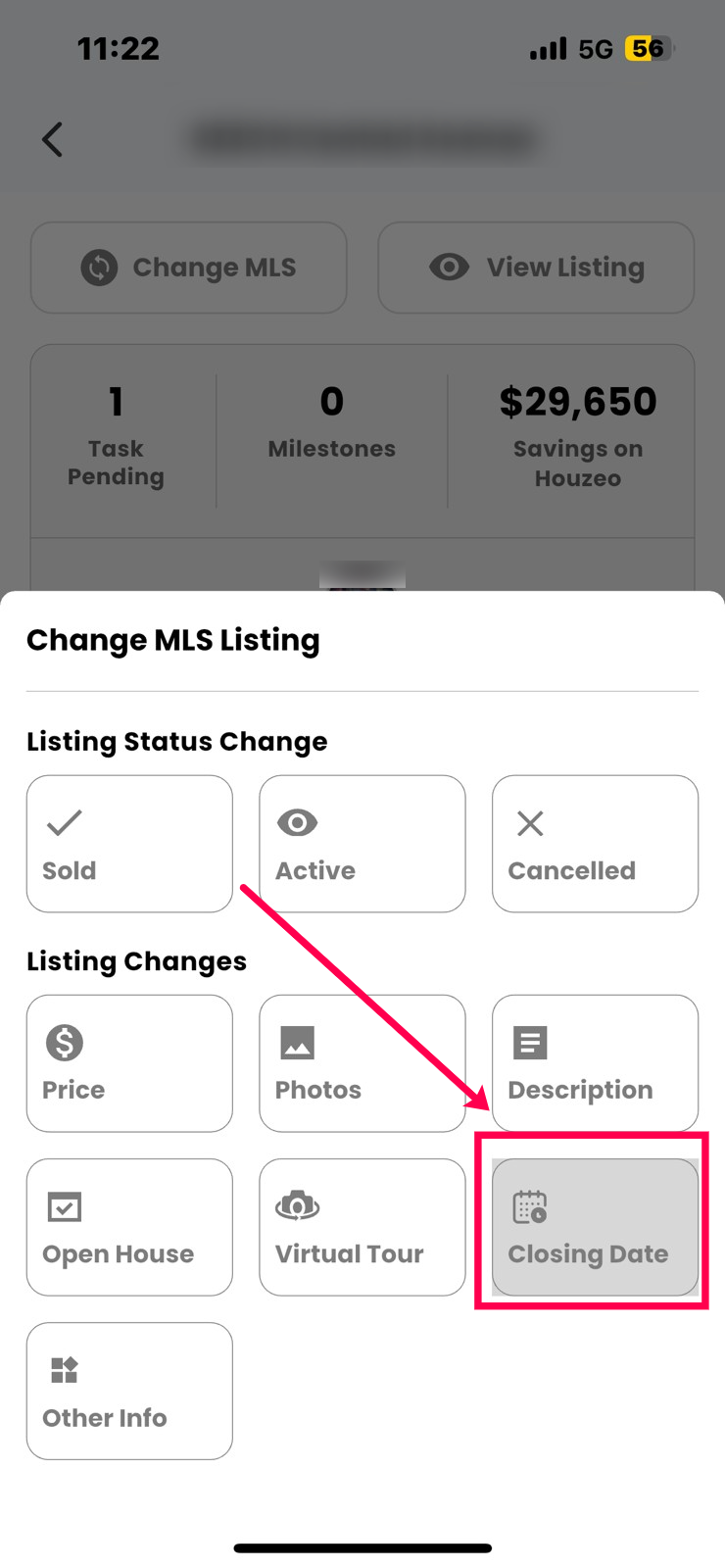Viewport: 725px width, 1568px height.
Task: Select the Open House option
Action: pos(129,1227)
